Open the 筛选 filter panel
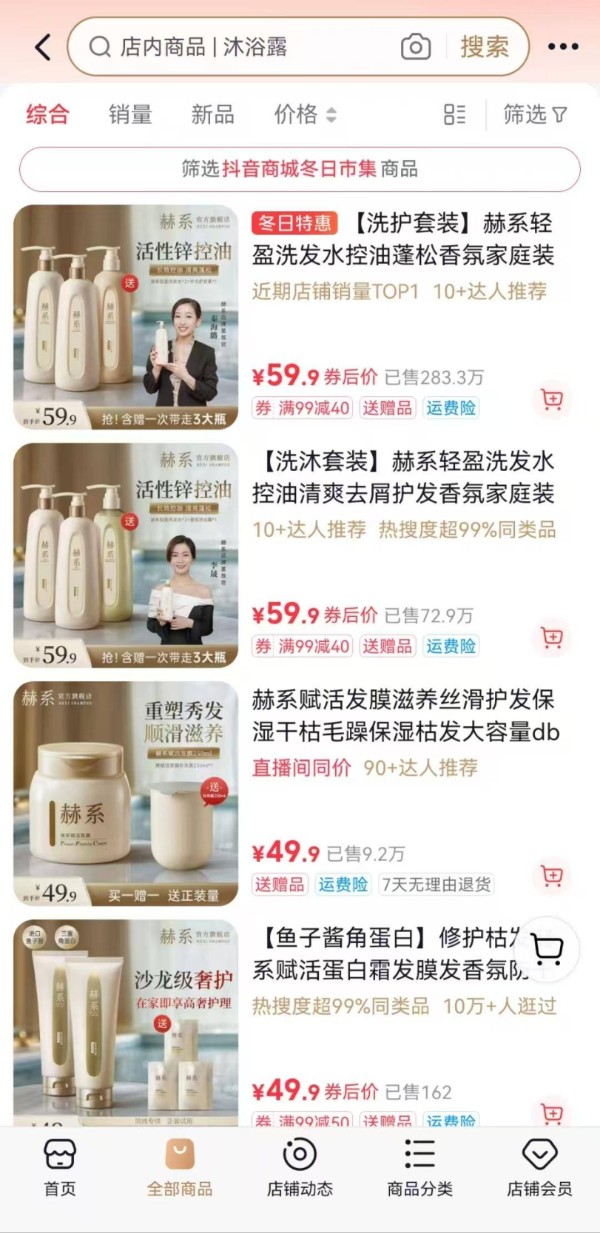600x1233 pixels. pyautogui.click(x=535, y=115)
